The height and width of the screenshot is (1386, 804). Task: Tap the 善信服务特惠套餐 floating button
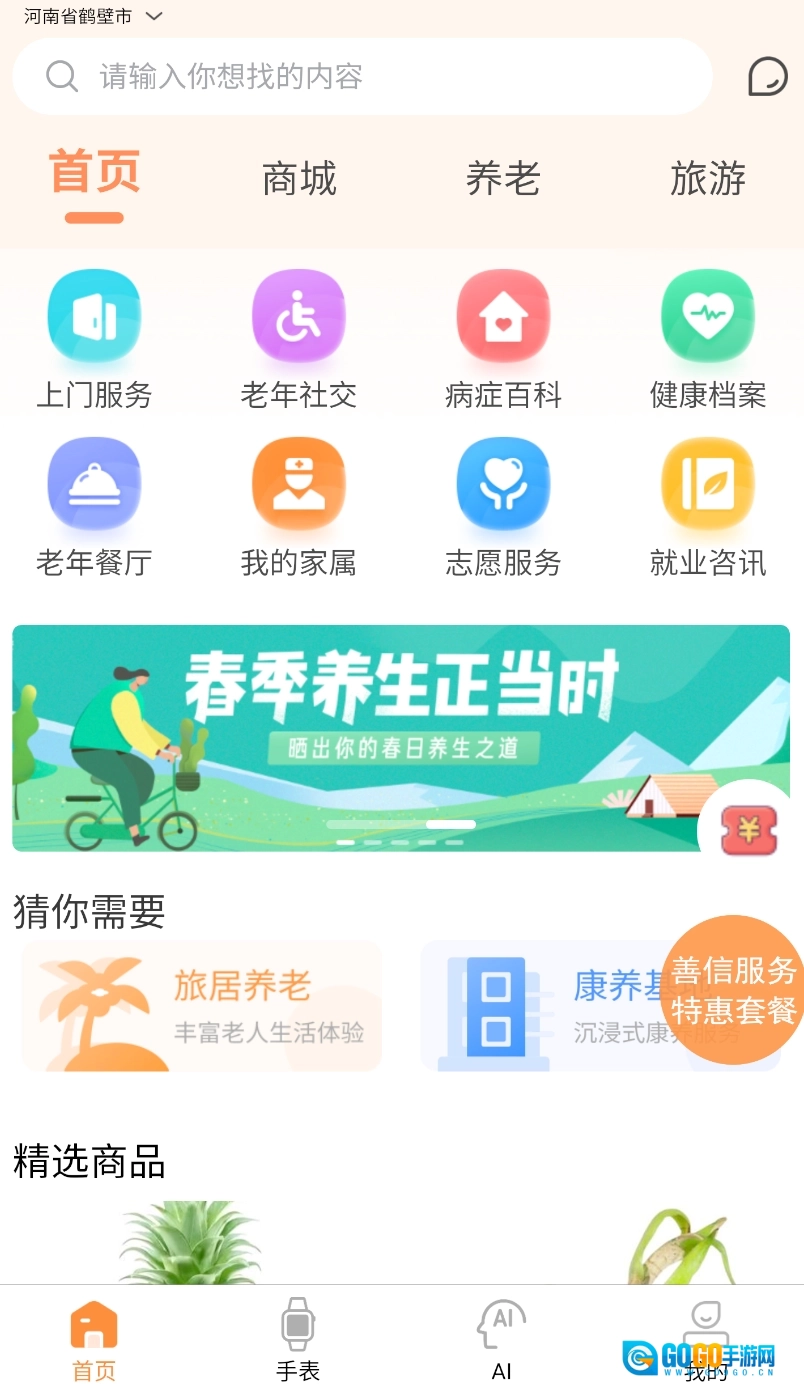[734, 990]
